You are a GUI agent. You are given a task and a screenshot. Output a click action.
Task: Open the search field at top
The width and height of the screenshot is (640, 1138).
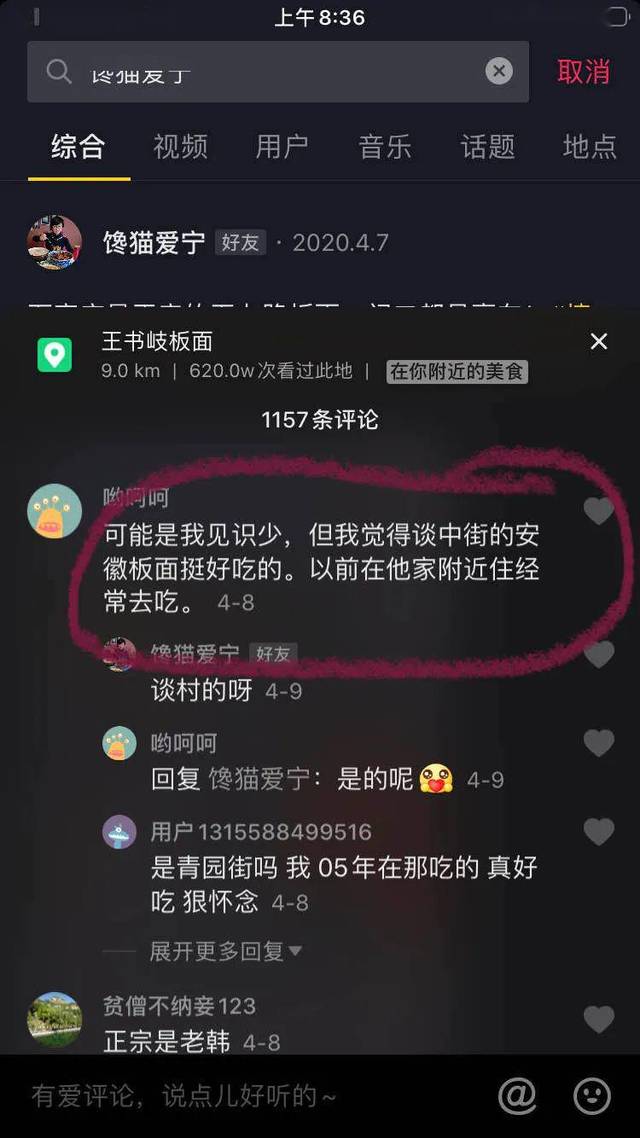pos(260,72)
